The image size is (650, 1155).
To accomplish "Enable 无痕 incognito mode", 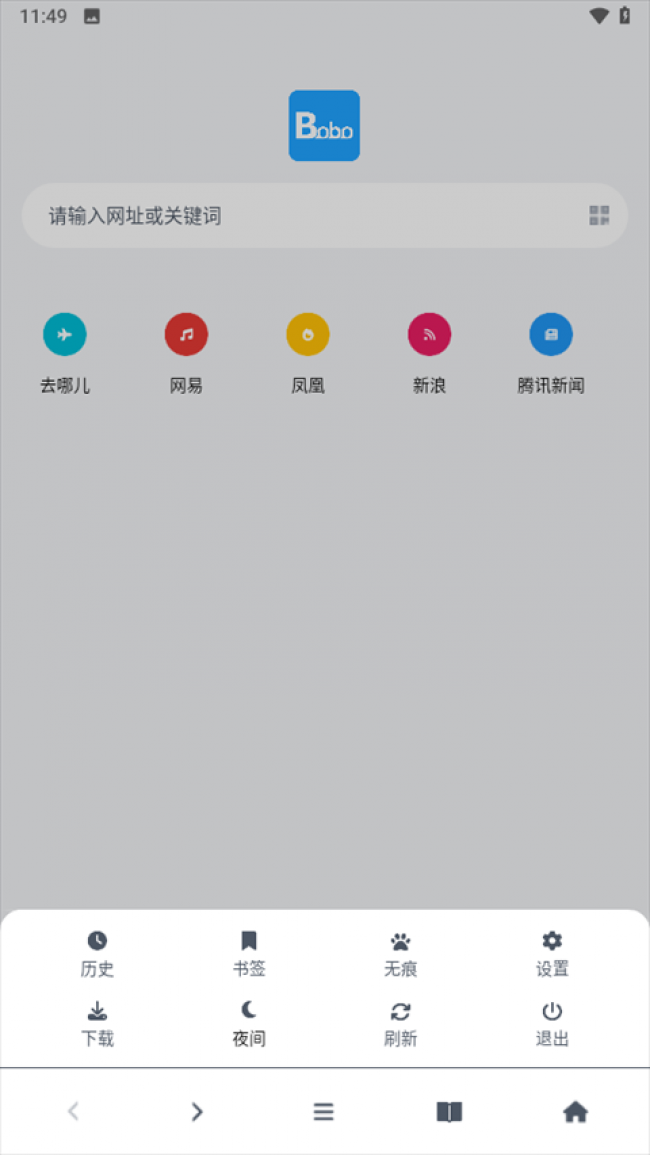I will [x=400, y=953].
